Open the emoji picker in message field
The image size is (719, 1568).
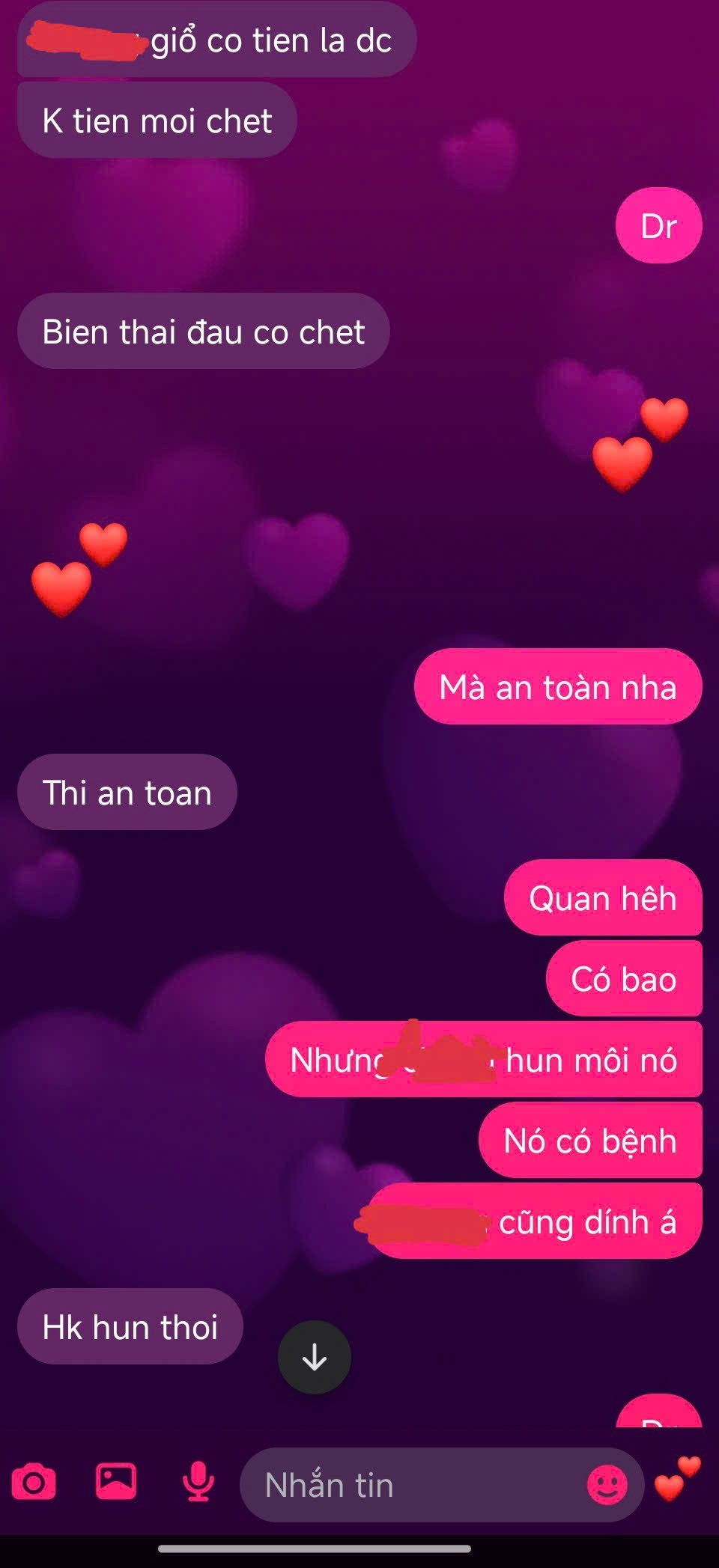pyautogui.click(x=607, y=1485)
